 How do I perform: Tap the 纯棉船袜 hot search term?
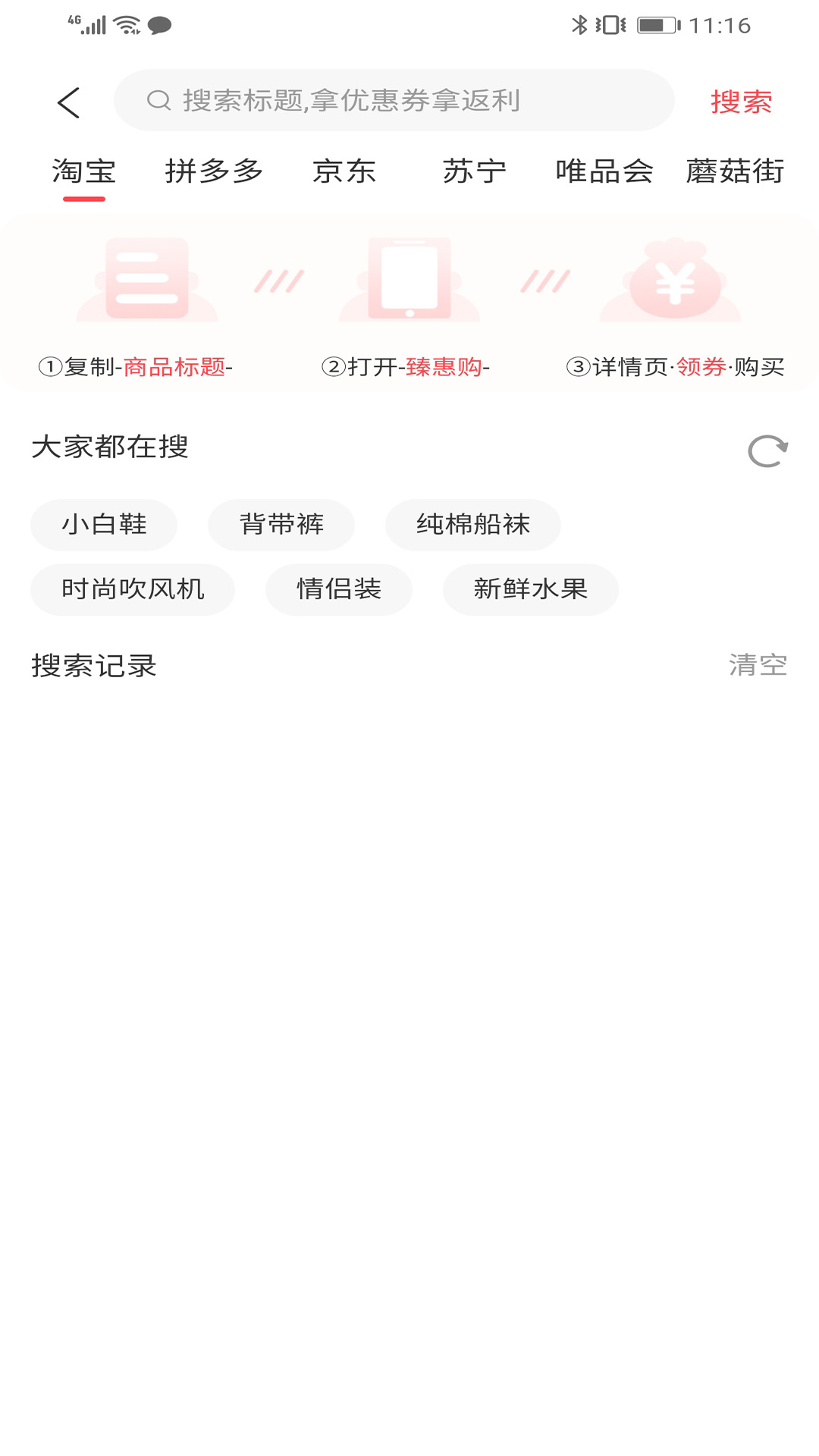(473, 524)
